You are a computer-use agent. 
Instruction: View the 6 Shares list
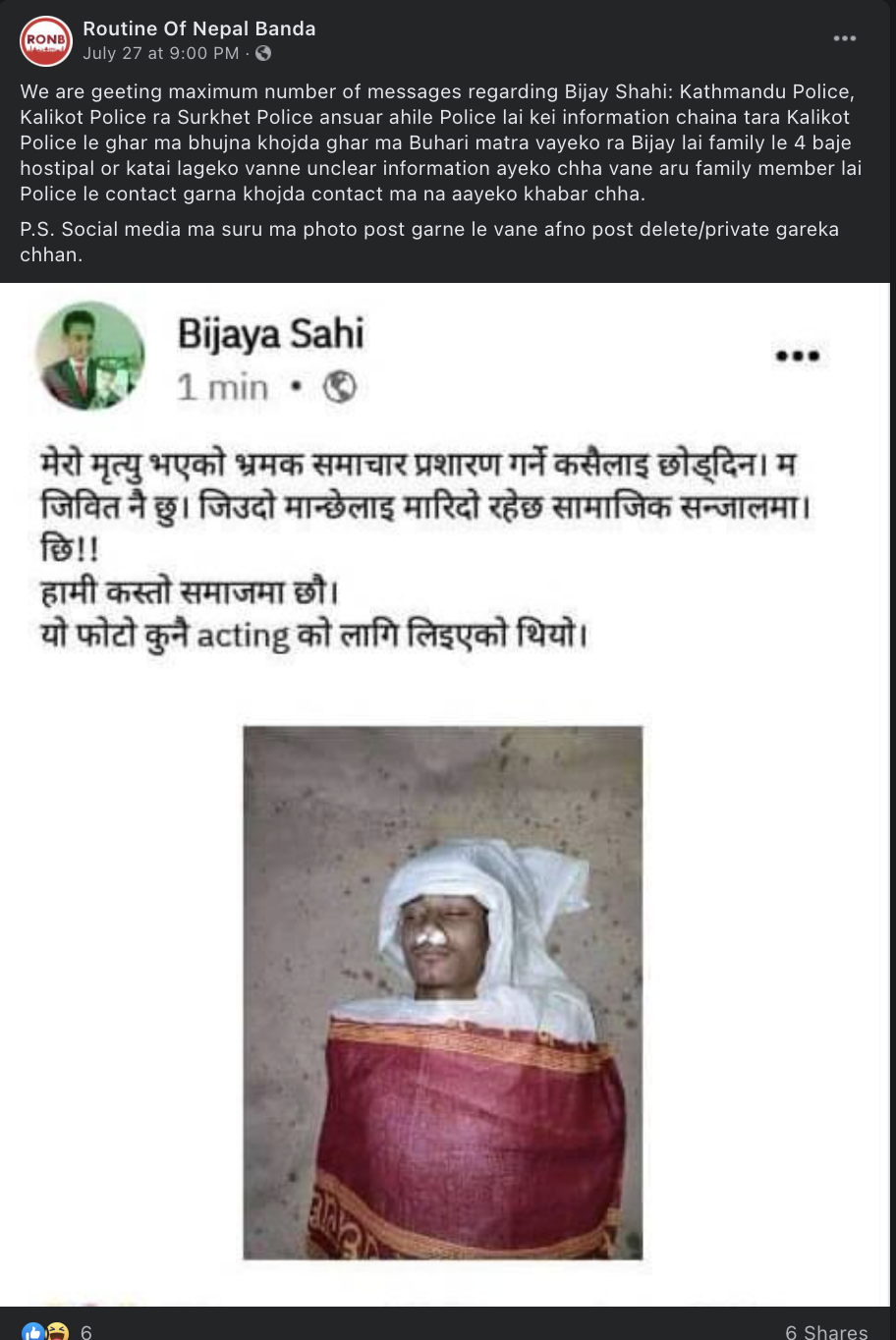point(825,1331)
